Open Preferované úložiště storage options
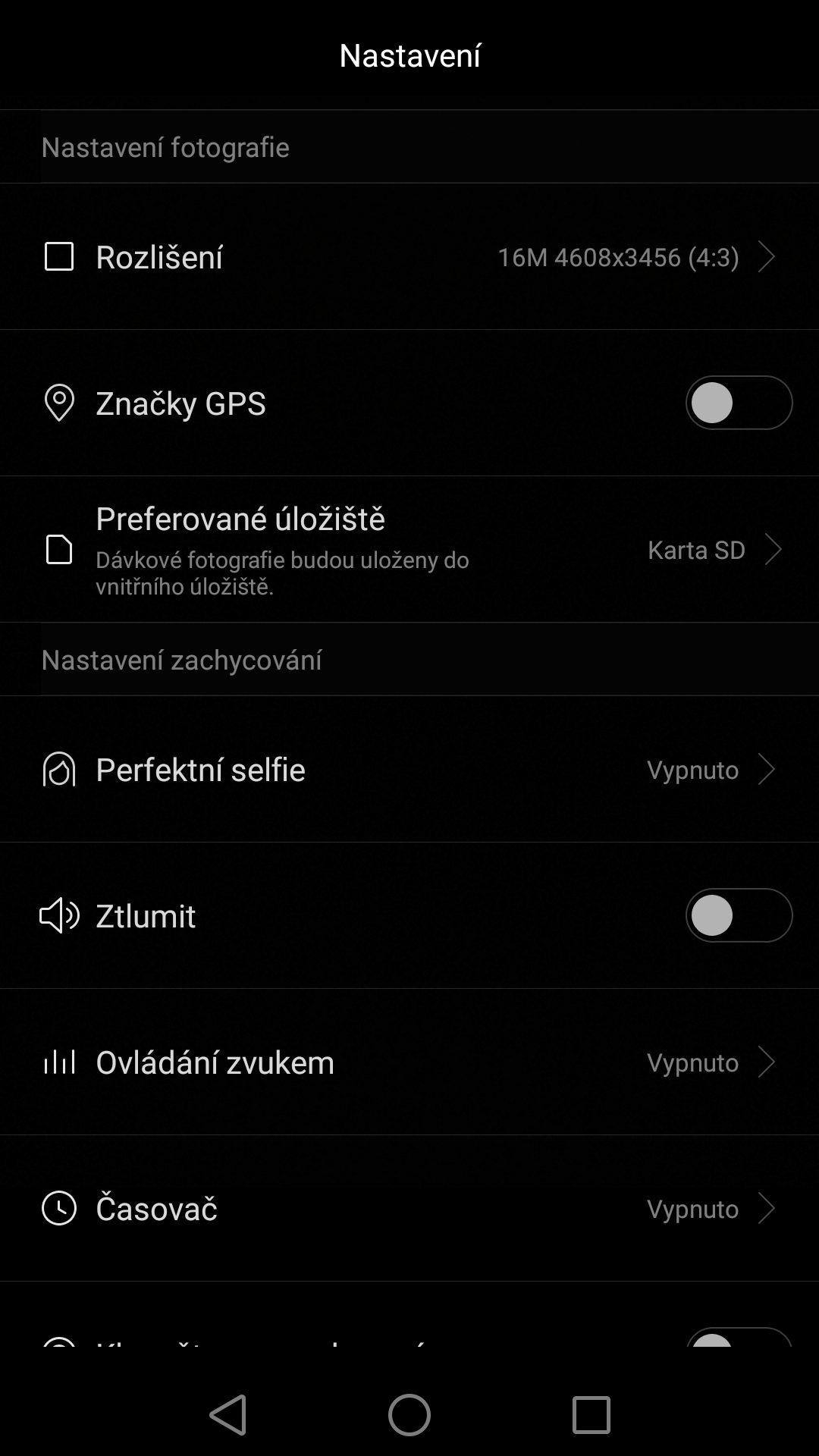Image resolution: width=819 pixels, height=1456 pixels. [x=409, y=549]
